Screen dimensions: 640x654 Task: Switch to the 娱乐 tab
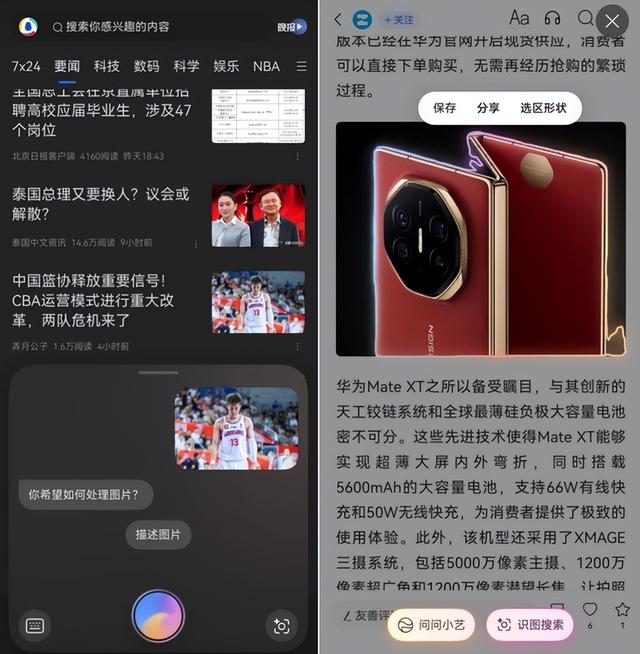pyautogui.click(x=226, y=66)
